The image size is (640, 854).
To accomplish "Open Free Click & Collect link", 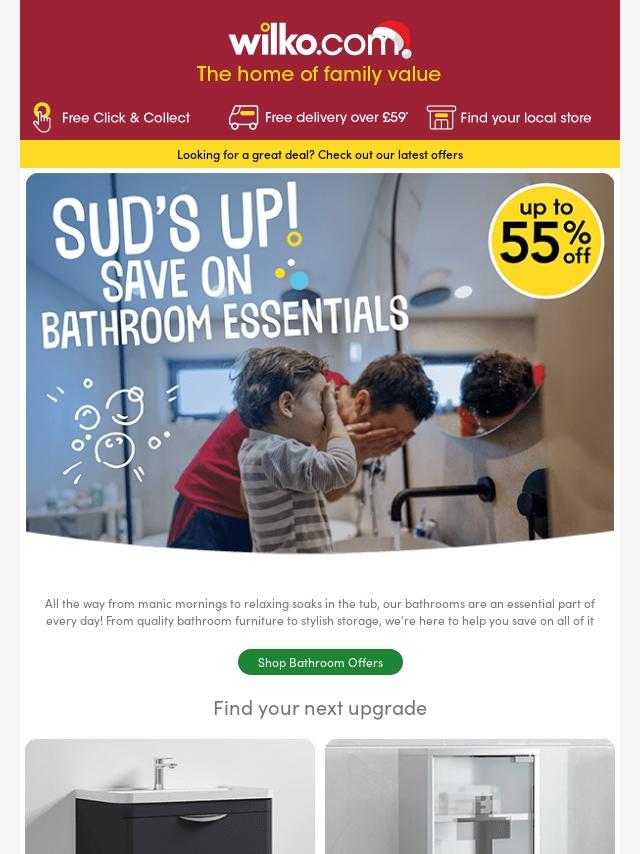I will [111, 118].
